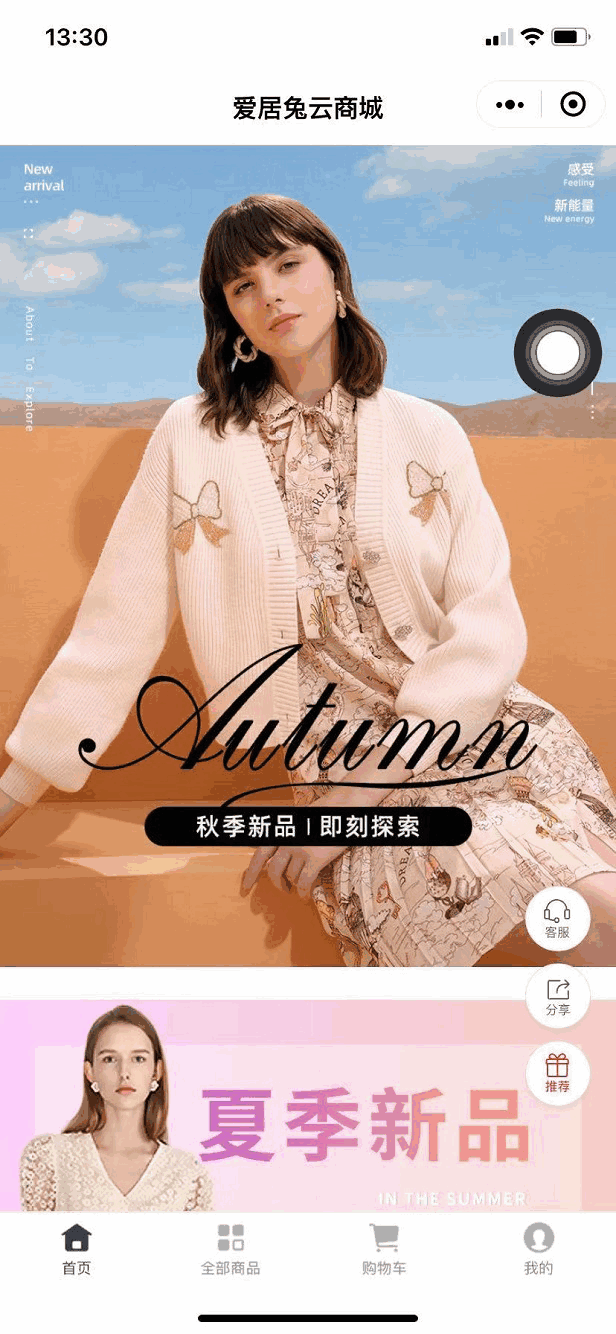Open the 推荐 gift recommendations
Viewport: 616px width, 1334px height.
(557, 1072)
